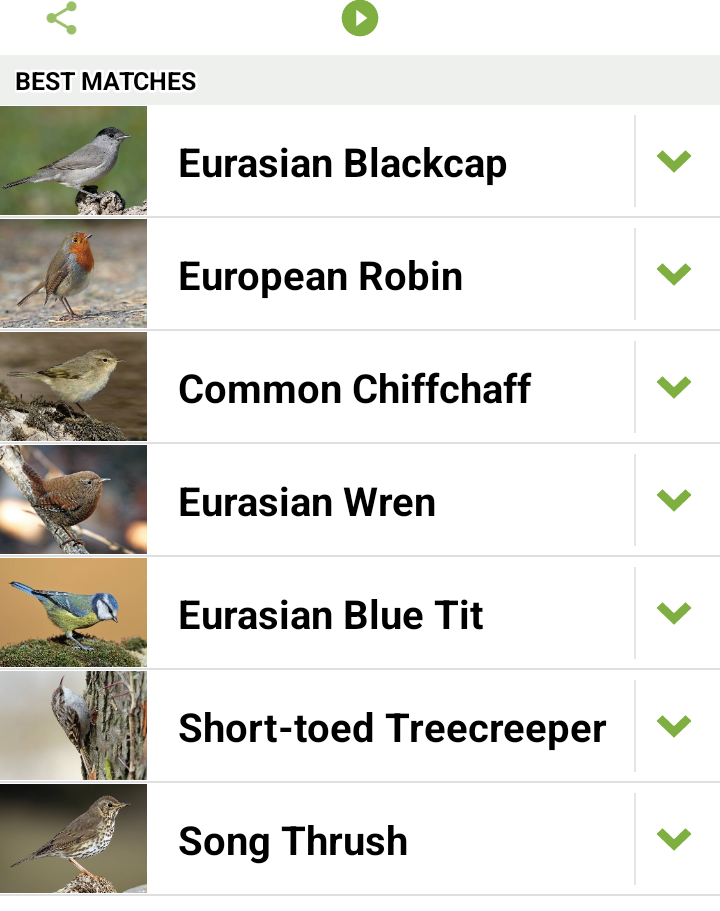Expand details for Eurasian Blackcap

click(675, 161)
